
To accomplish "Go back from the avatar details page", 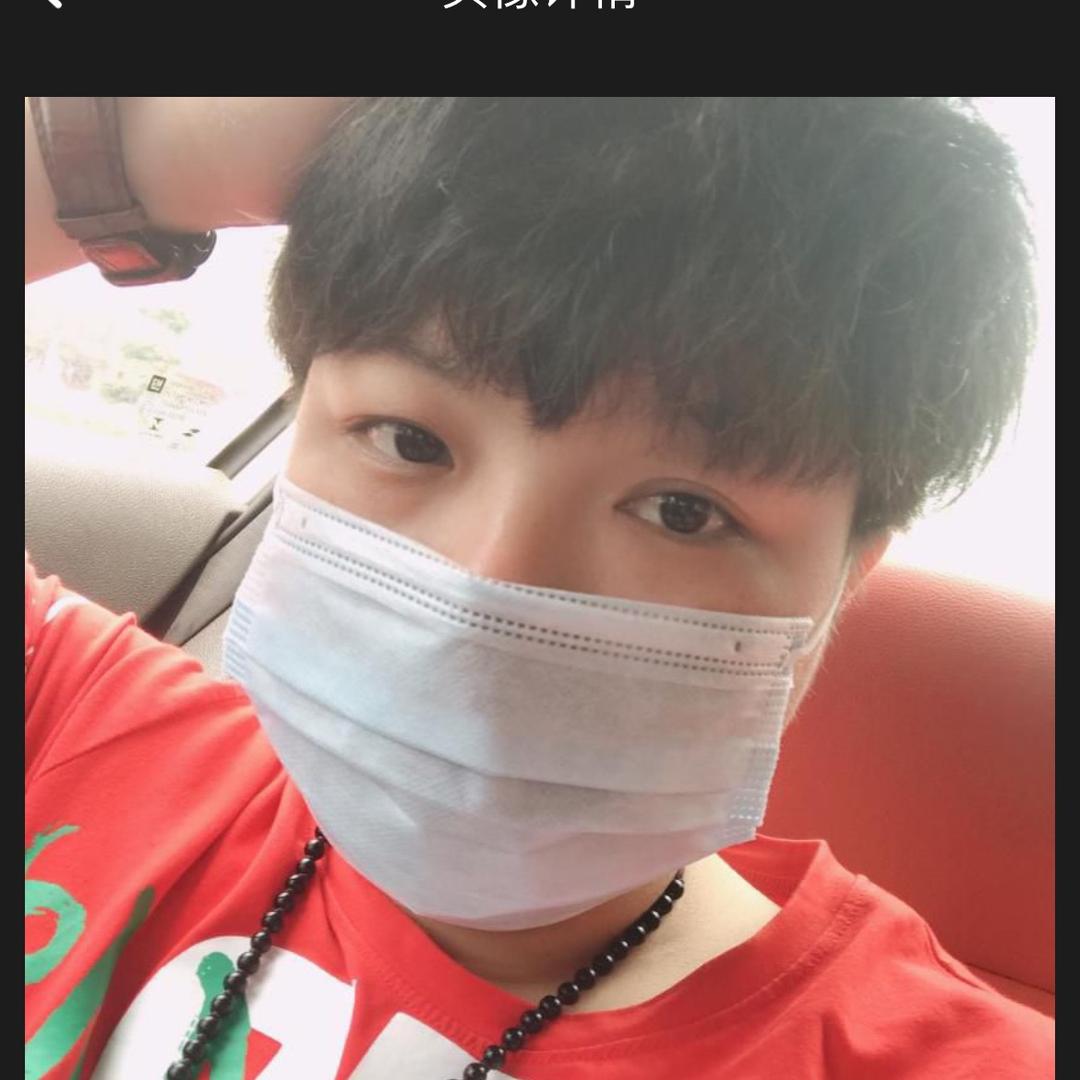I will tap(50, 2).
